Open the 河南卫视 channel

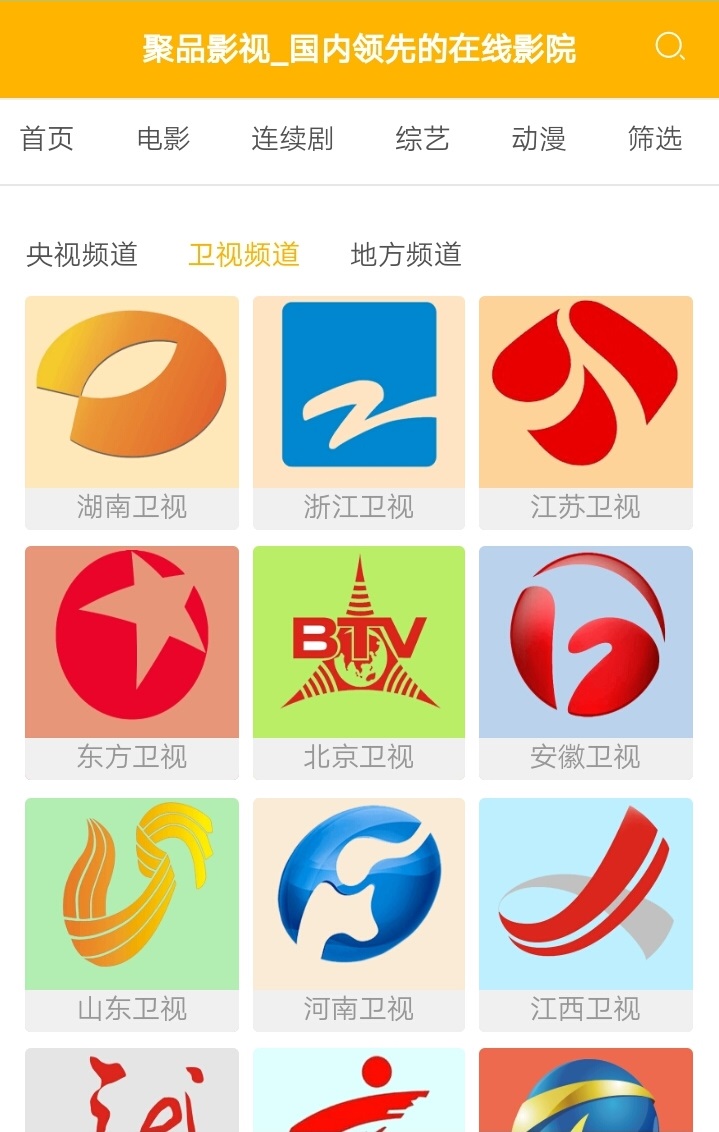coord(359,913)
